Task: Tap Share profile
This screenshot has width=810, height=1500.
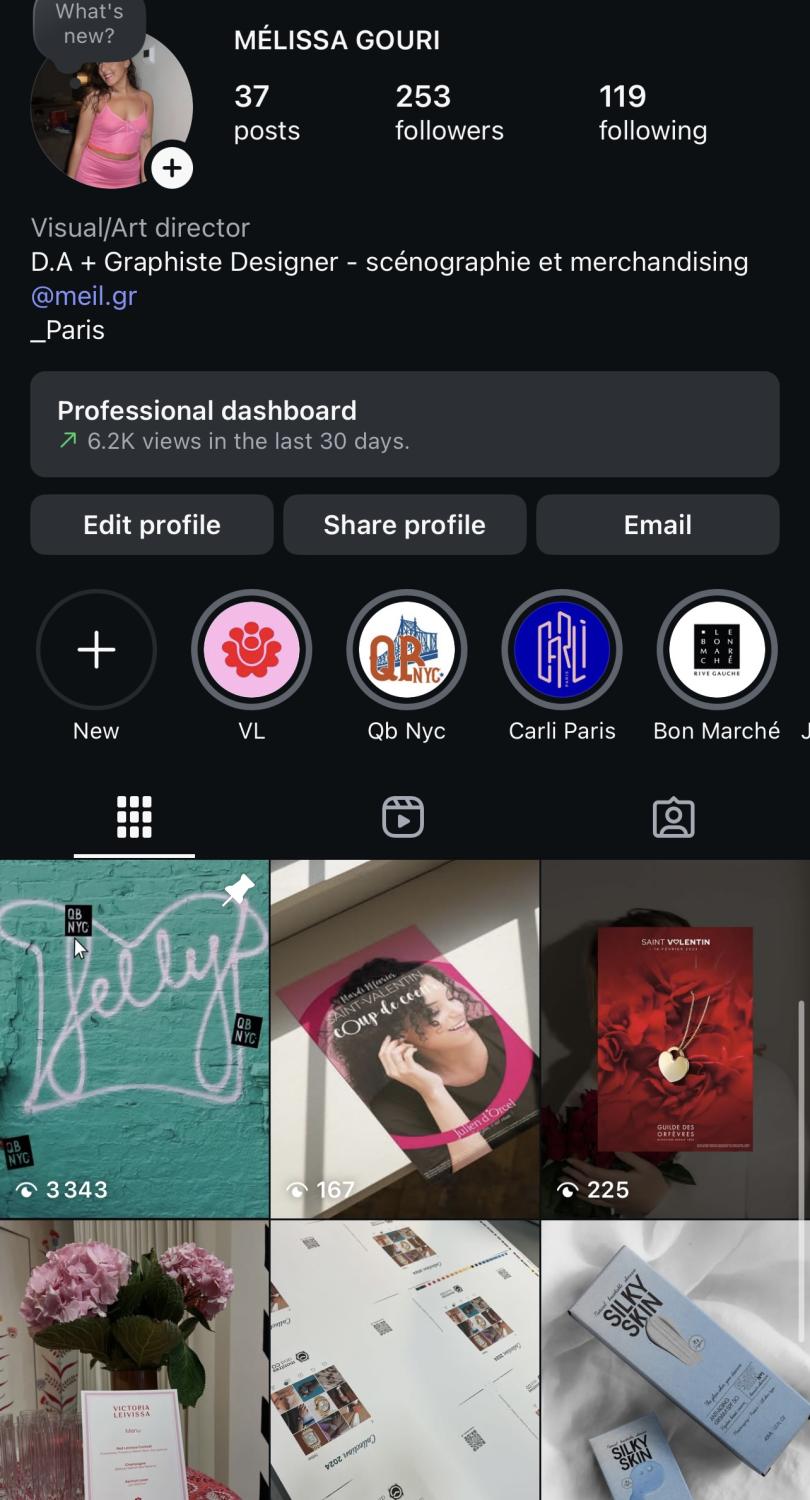Action: point(404,525)
